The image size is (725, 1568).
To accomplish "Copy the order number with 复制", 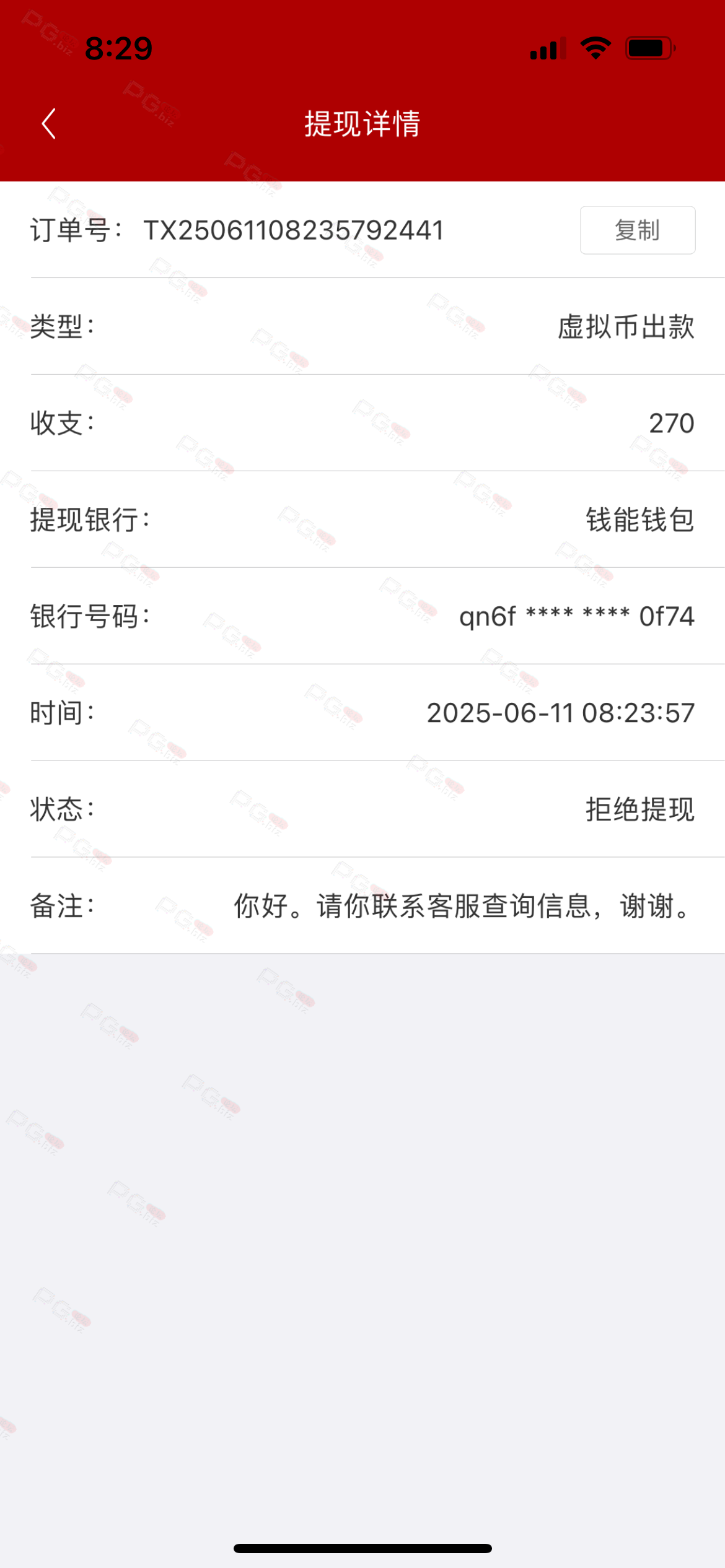I will point(637,230).
